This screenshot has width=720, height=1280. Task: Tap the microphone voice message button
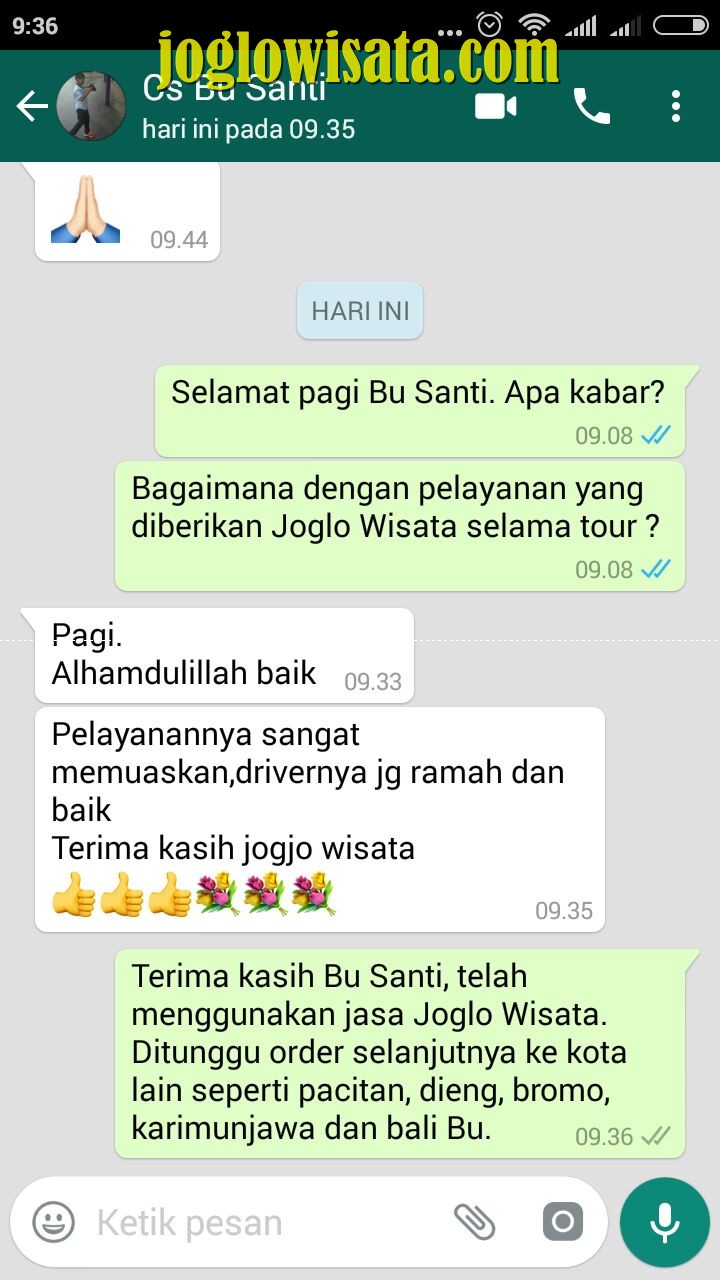pos(665,1222)
